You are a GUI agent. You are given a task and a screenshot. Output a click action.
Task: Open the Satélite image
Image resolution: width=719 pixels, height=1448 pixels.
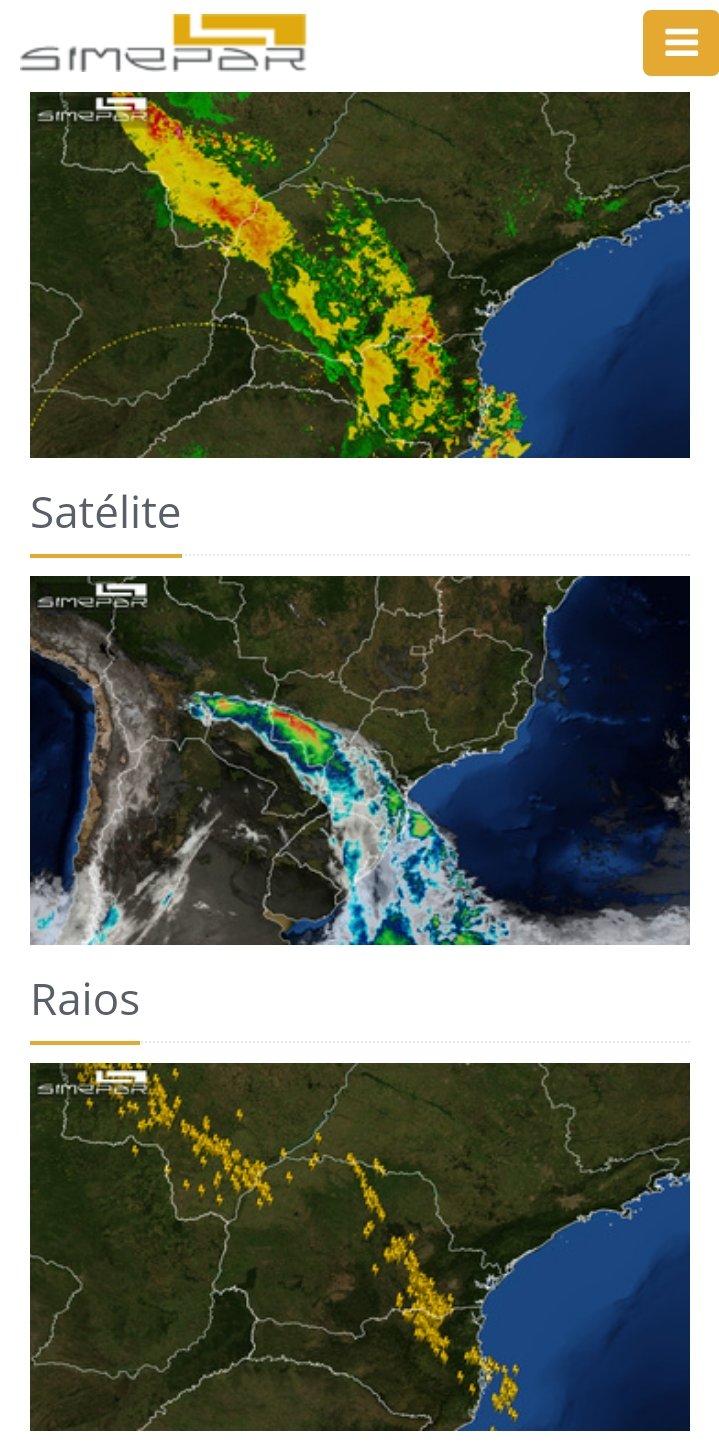coord(360,760)
